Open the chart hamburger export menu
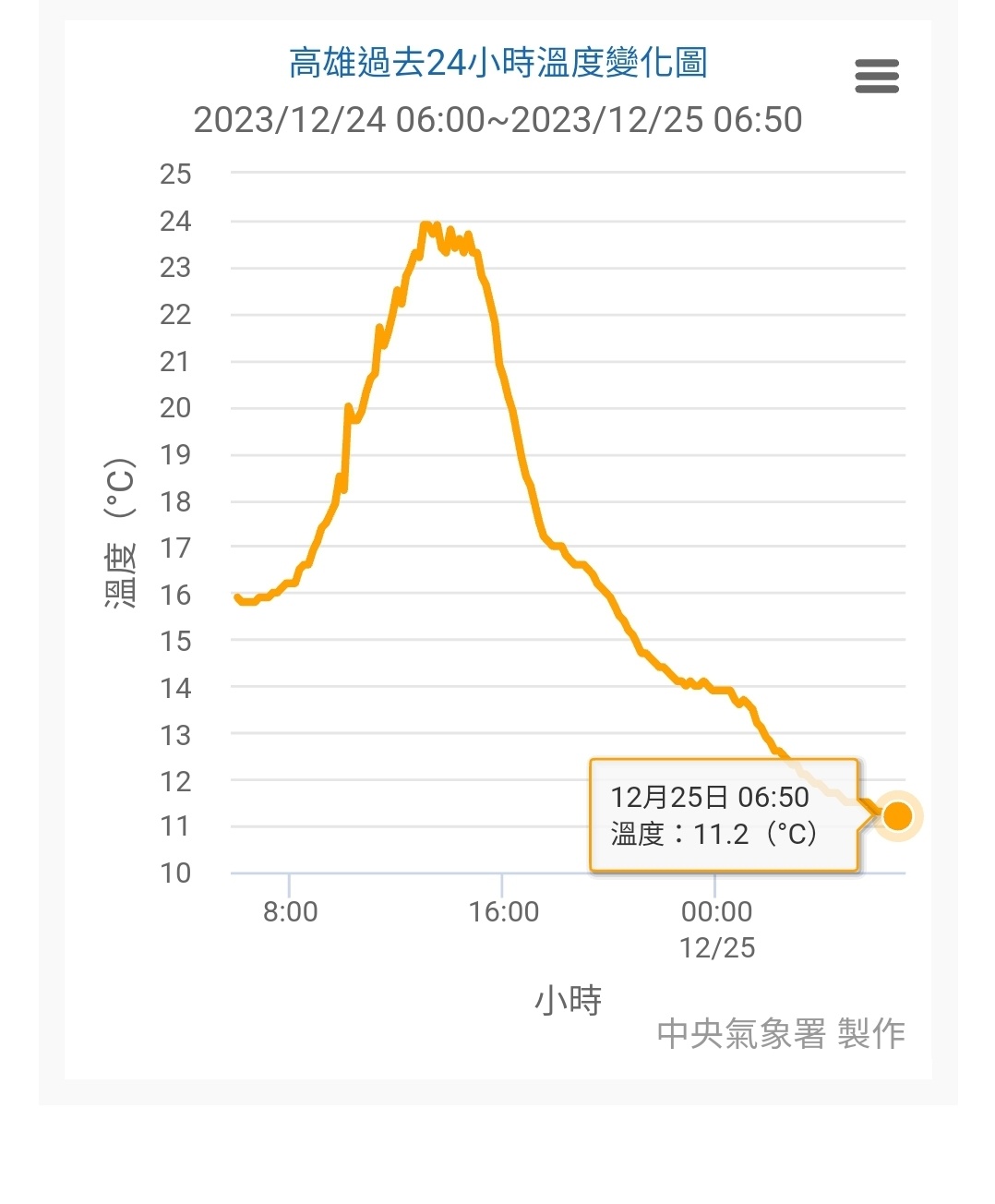 pyautogui.click(x=877, y=76)
